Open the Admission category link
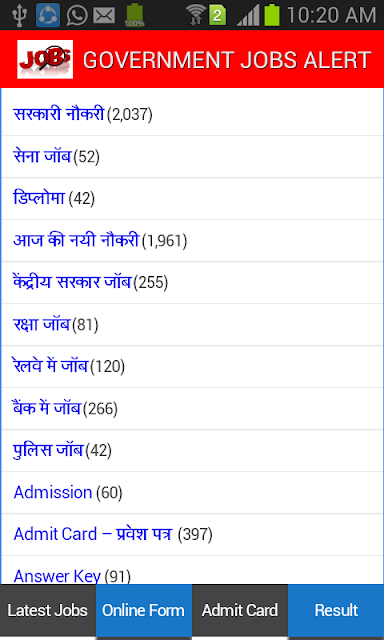Image resolution: width=384 pixels, height=640 pixels. point(53,492)
